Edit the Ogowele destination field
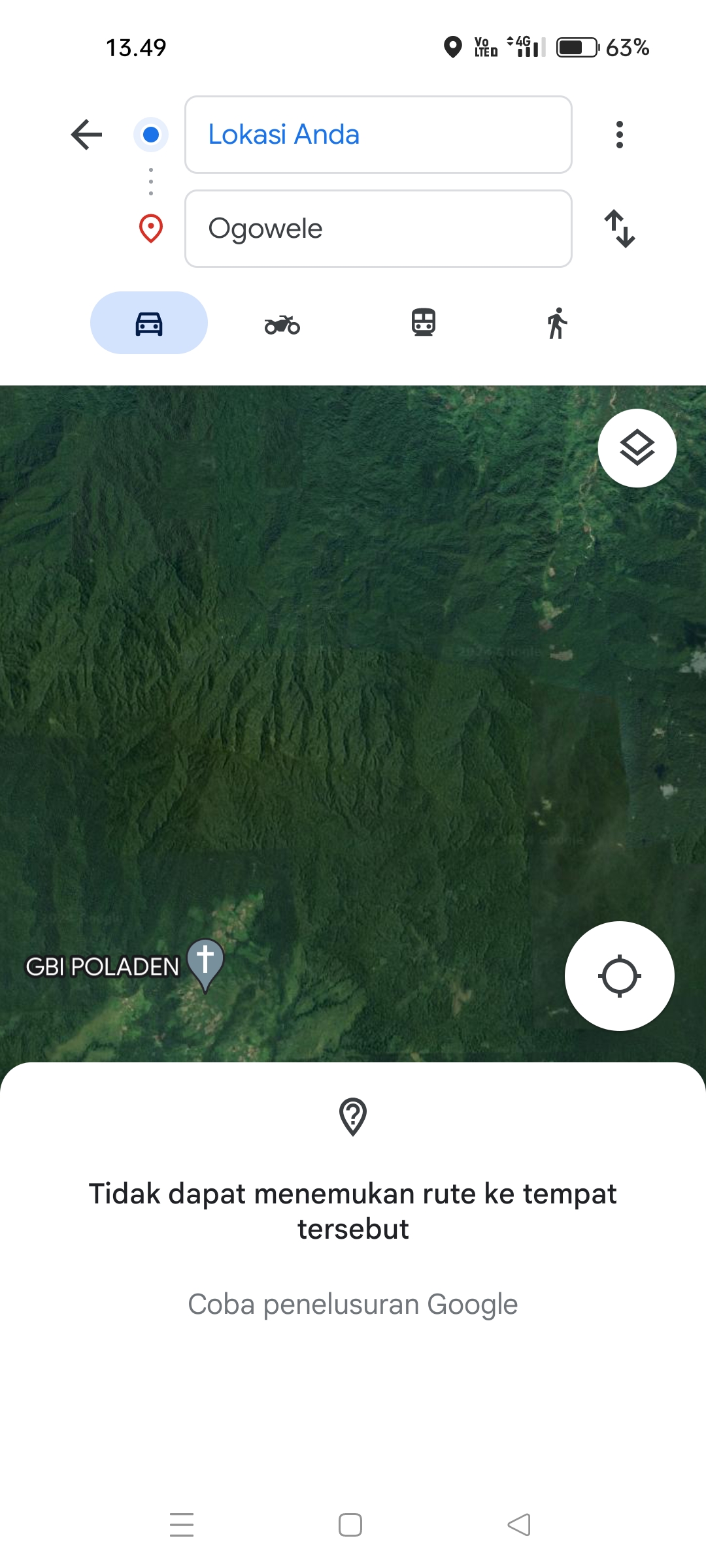Viewport: 706px width, 1568px height. (378, 229)
